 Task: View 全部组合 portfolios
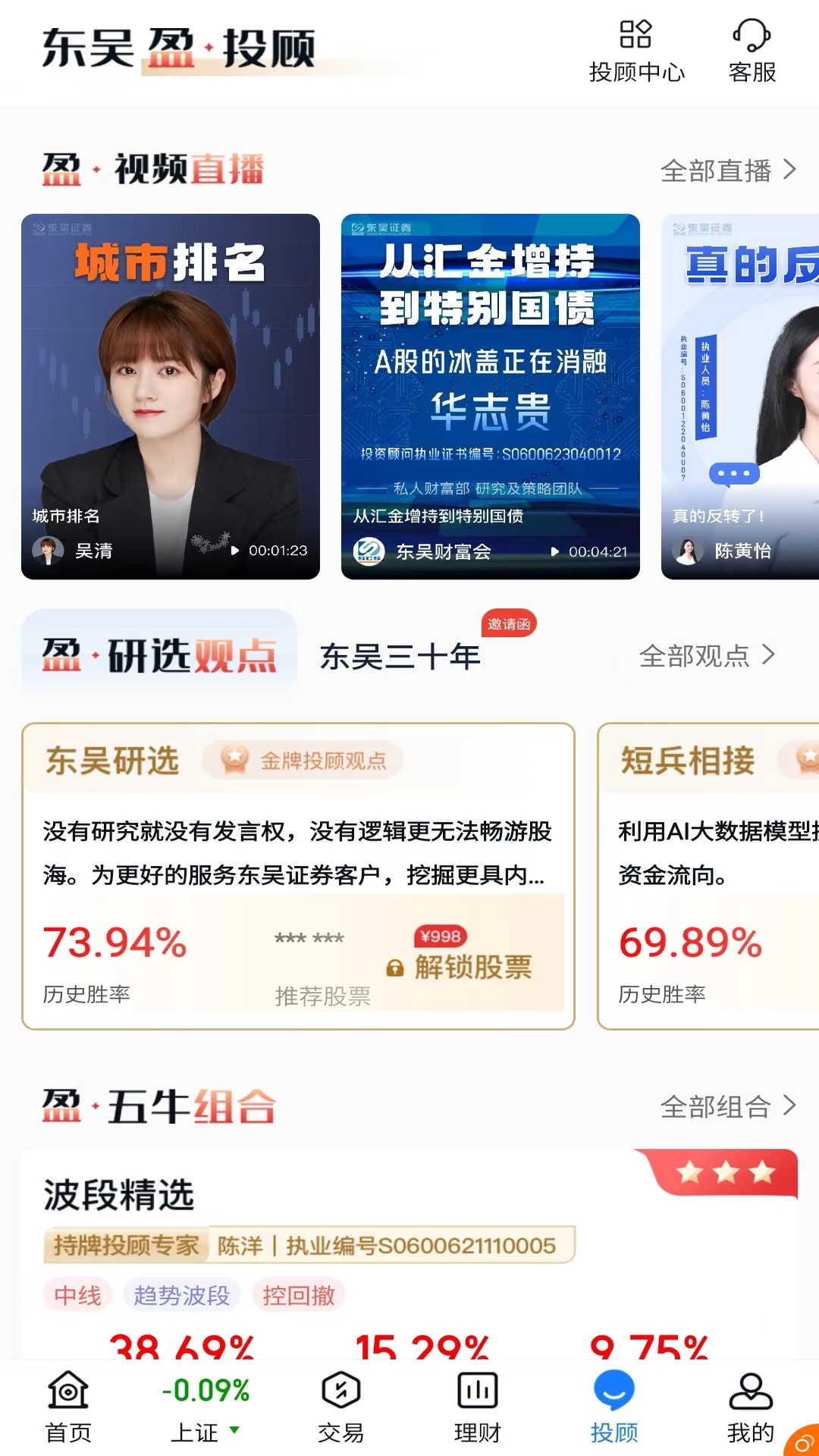727,1106
